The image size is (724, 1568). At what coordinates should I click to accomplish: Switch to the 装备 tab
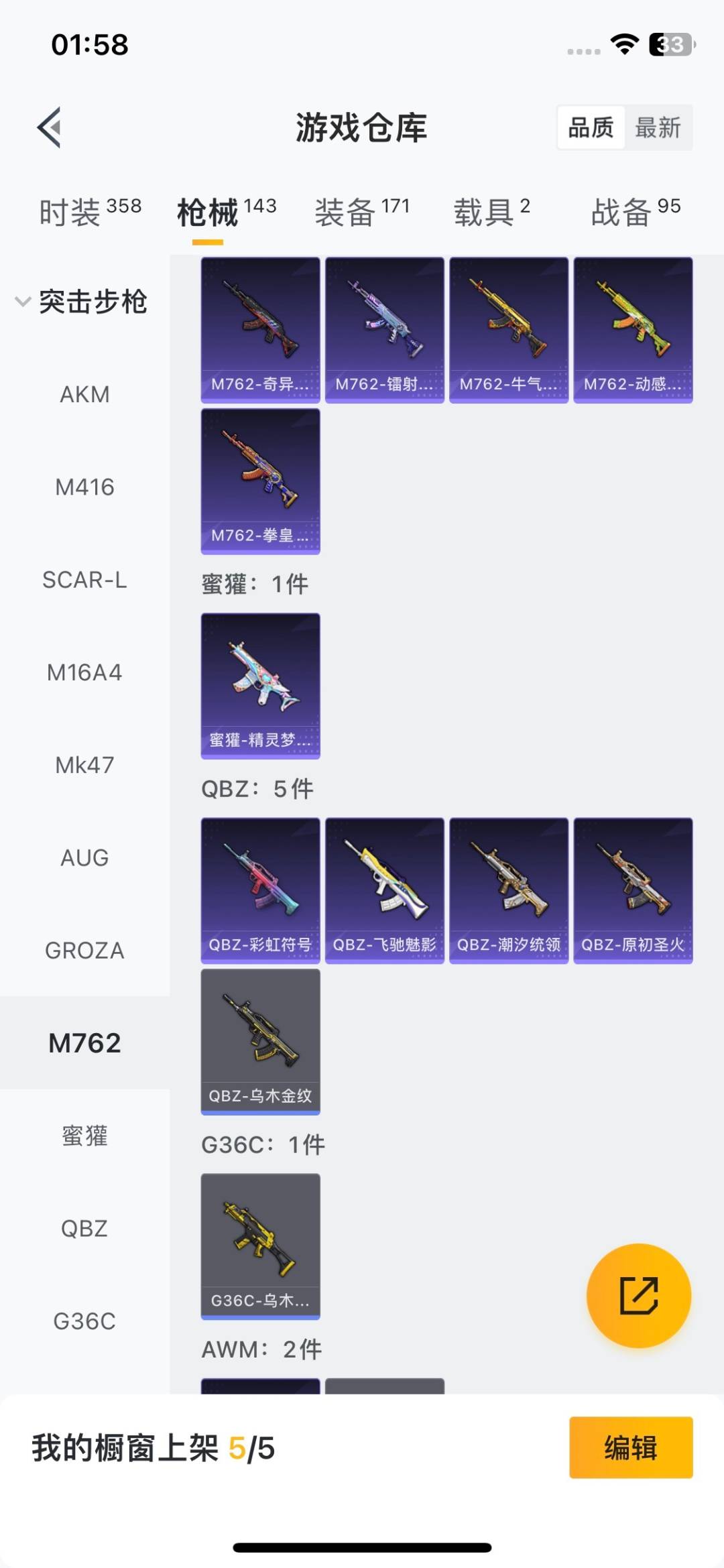[x=362, y=212]
